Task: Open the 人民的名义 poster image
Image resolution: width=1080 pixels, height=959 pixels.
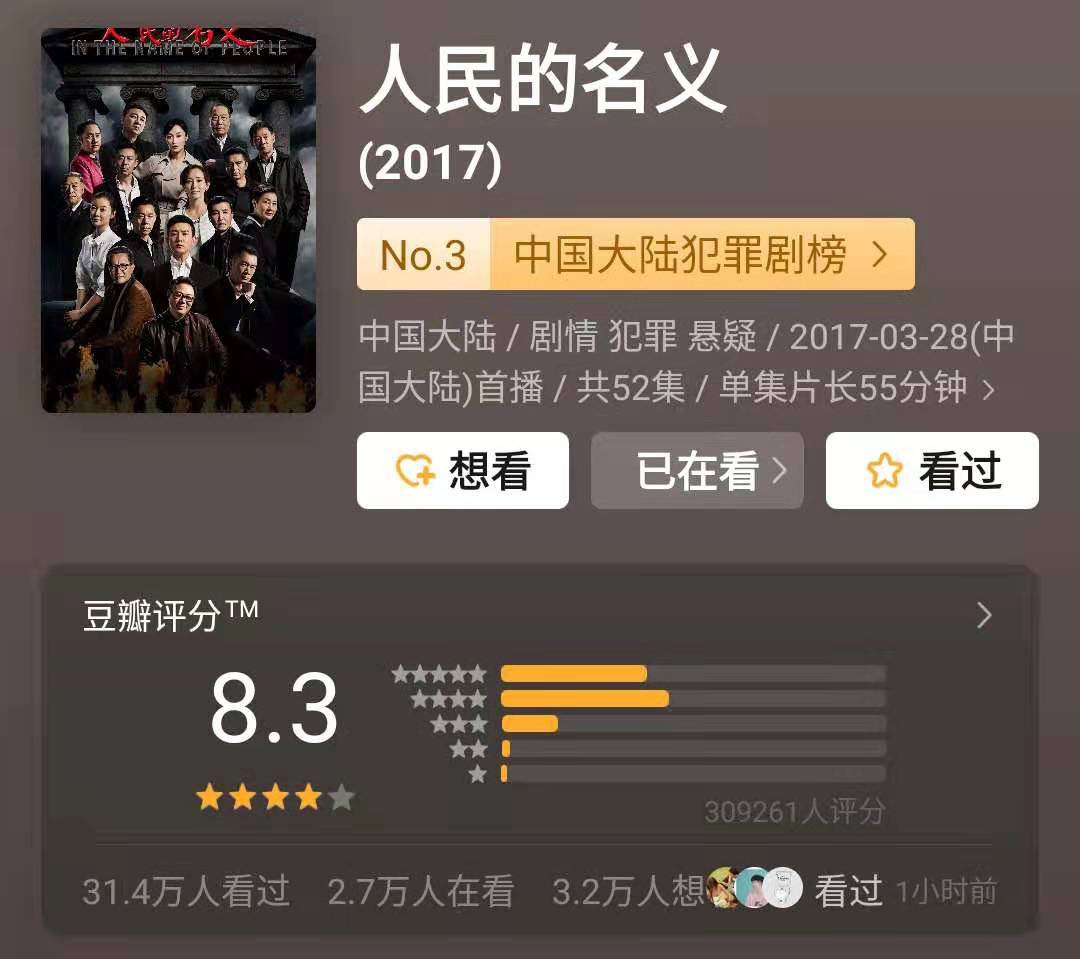Action: (x=178, y=220)
